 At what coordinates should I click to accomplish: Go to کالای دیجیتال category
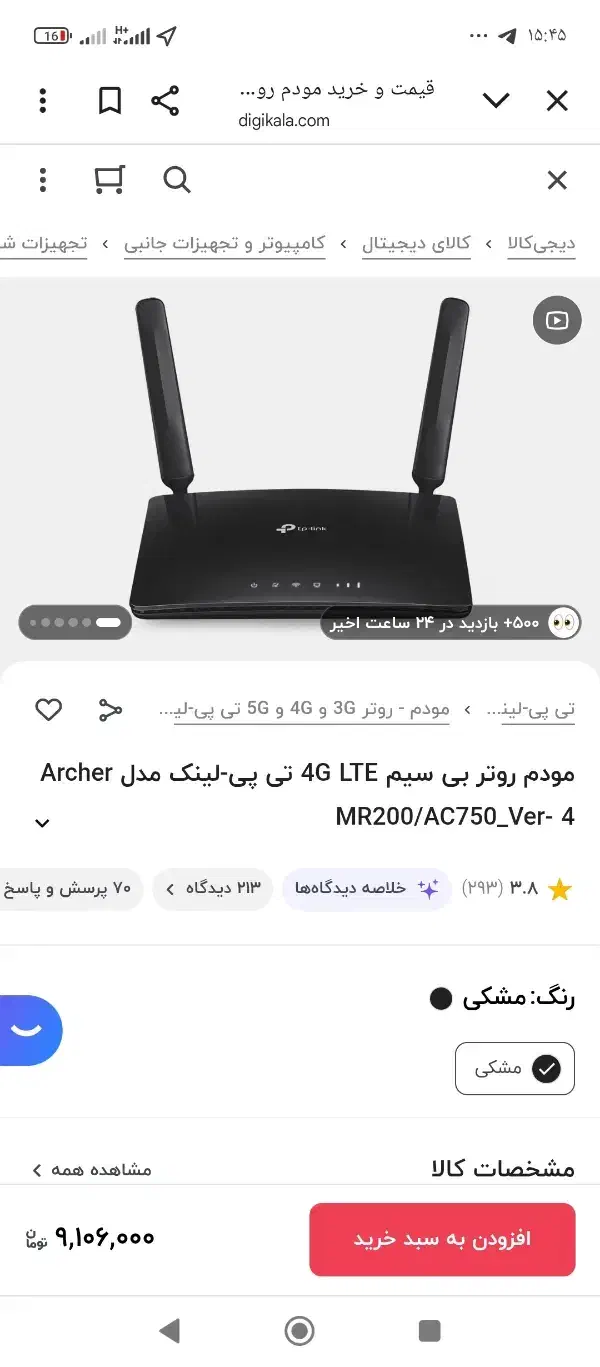click(416, 243)
